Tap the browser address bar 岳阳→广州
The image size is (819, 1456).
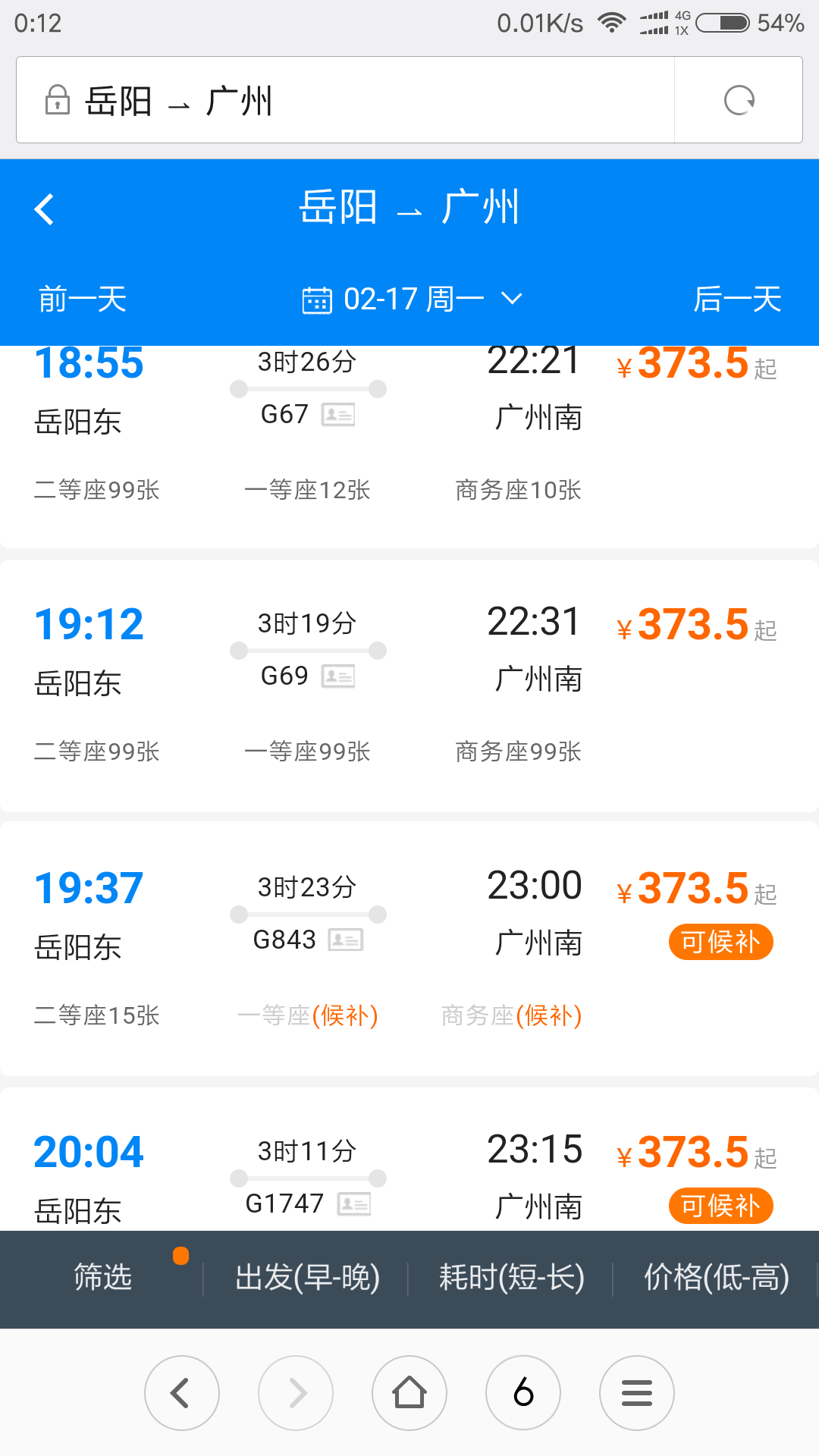(345, 100)
